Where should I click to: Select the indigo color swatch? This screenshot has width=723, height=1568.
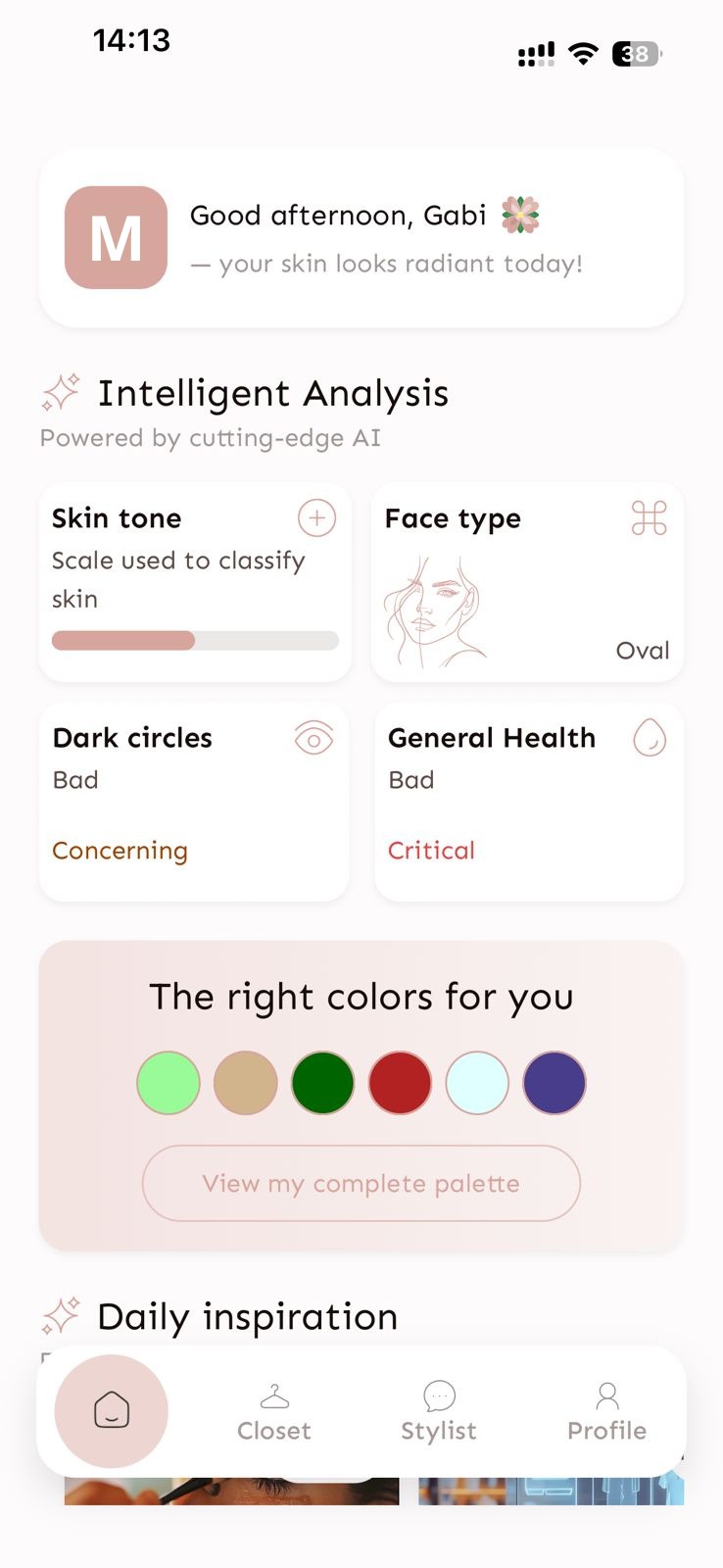554,1083
